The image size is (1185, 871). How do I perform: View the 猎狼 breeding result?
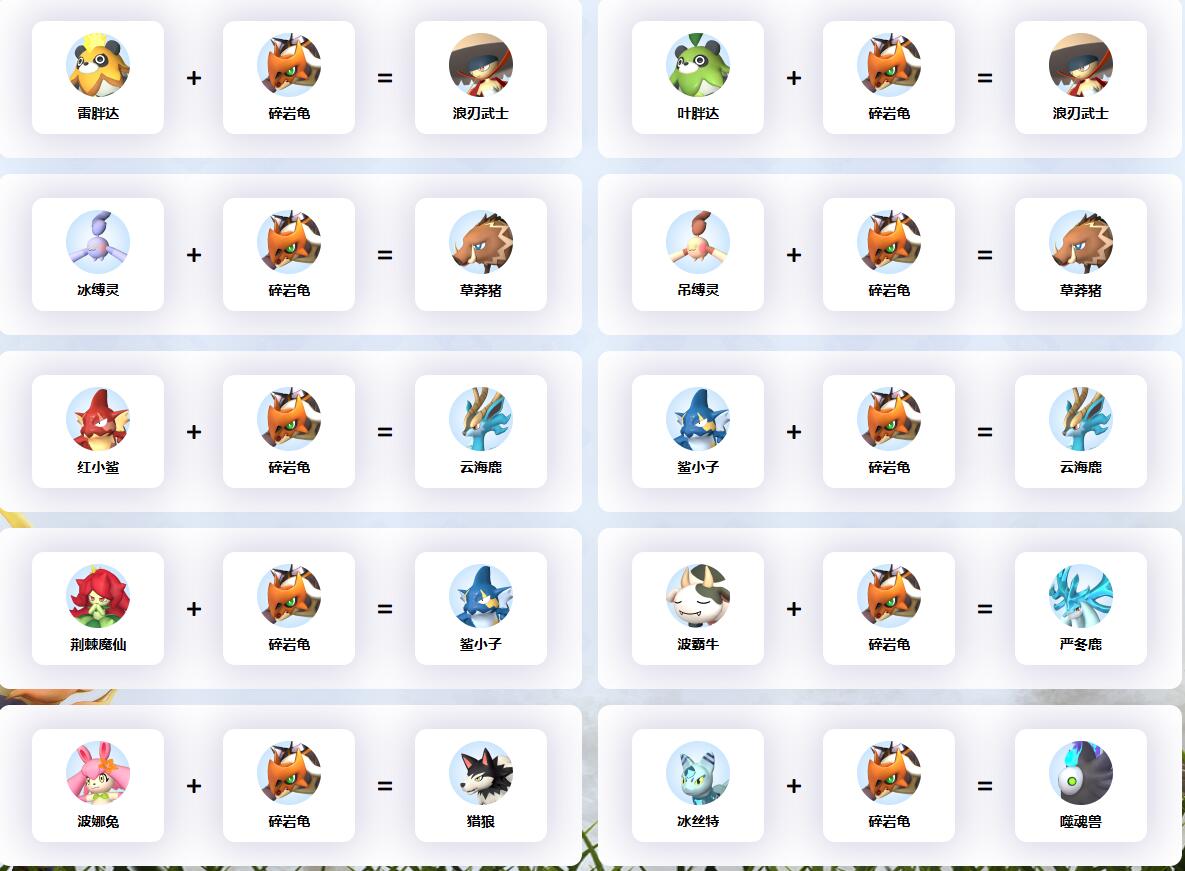480,786
